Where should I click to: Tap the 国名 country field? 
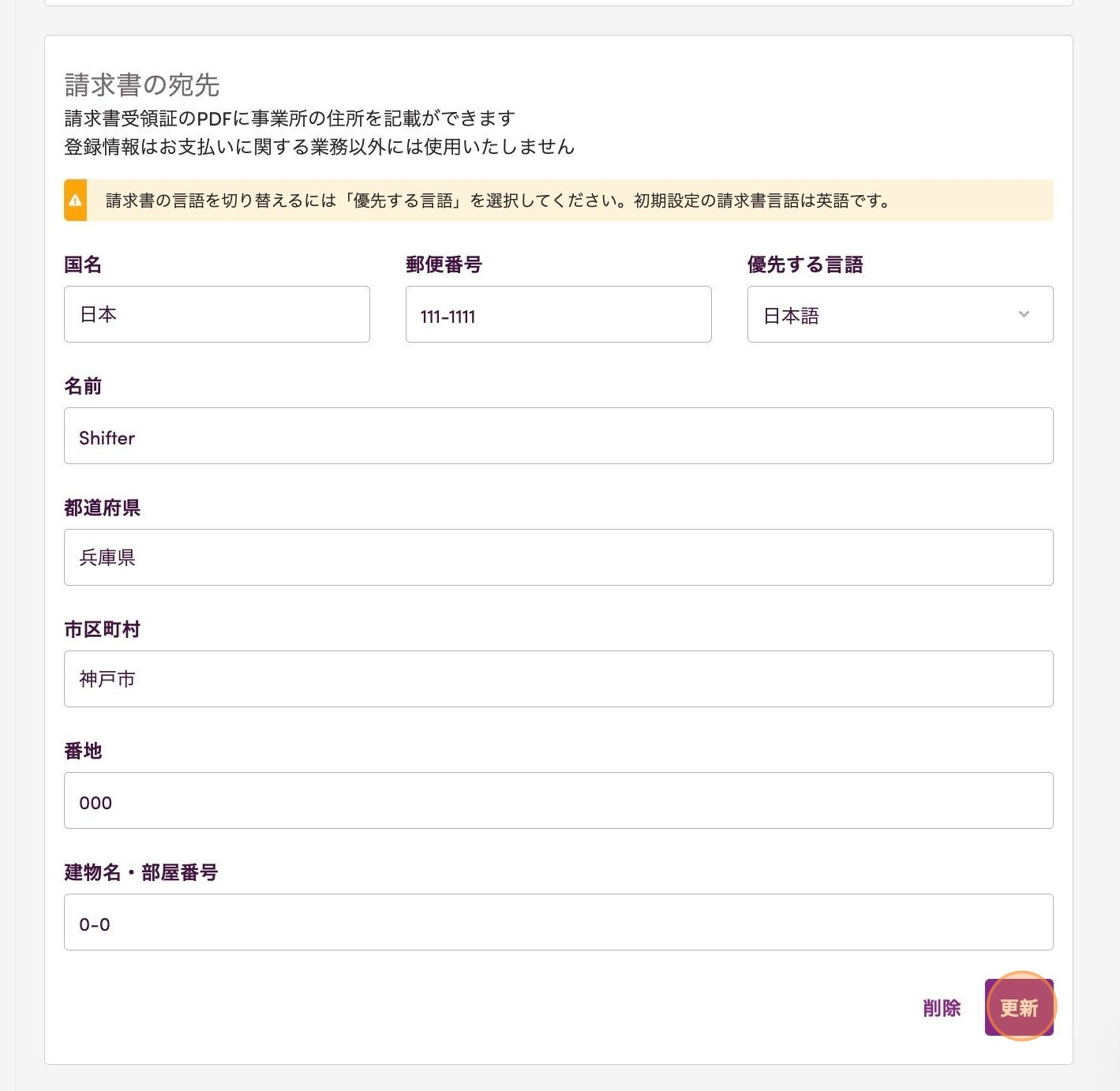click(x=216, y=314)
